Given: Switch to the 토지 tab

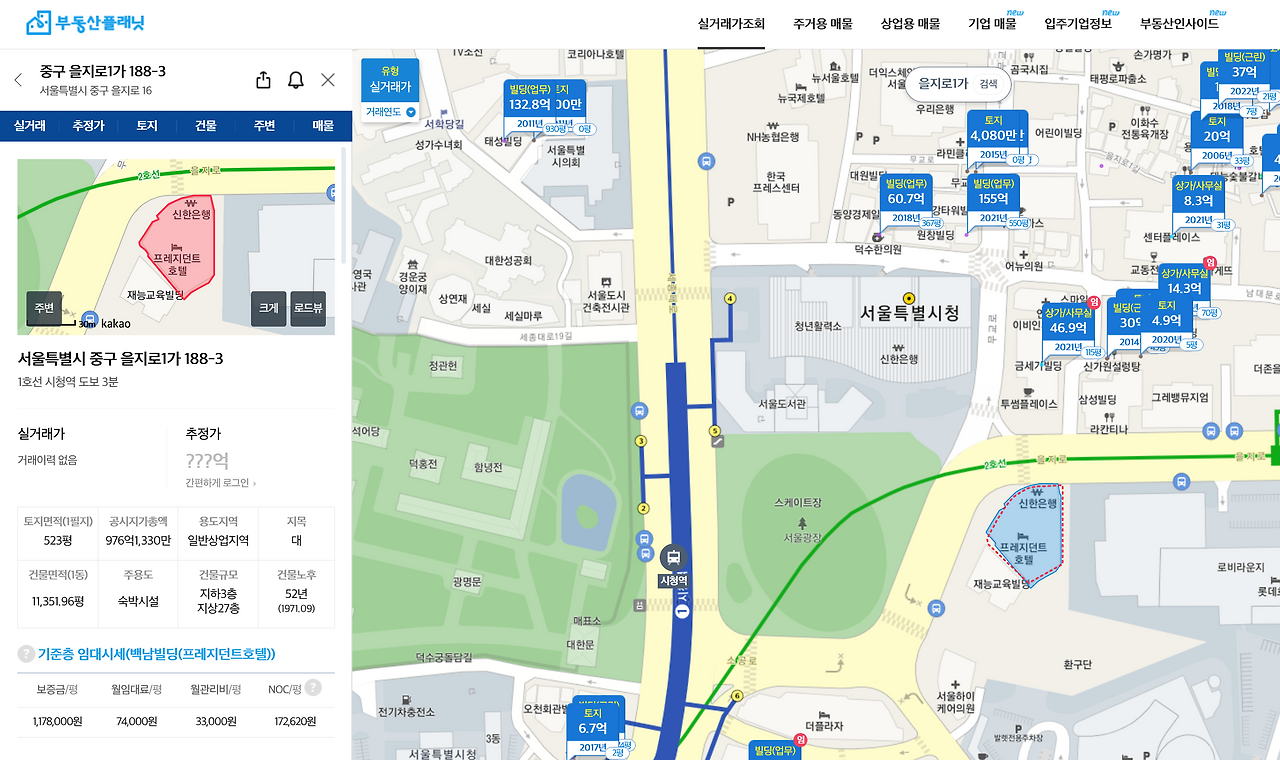Looking at the screenshot, I should [x=147, y=126].
